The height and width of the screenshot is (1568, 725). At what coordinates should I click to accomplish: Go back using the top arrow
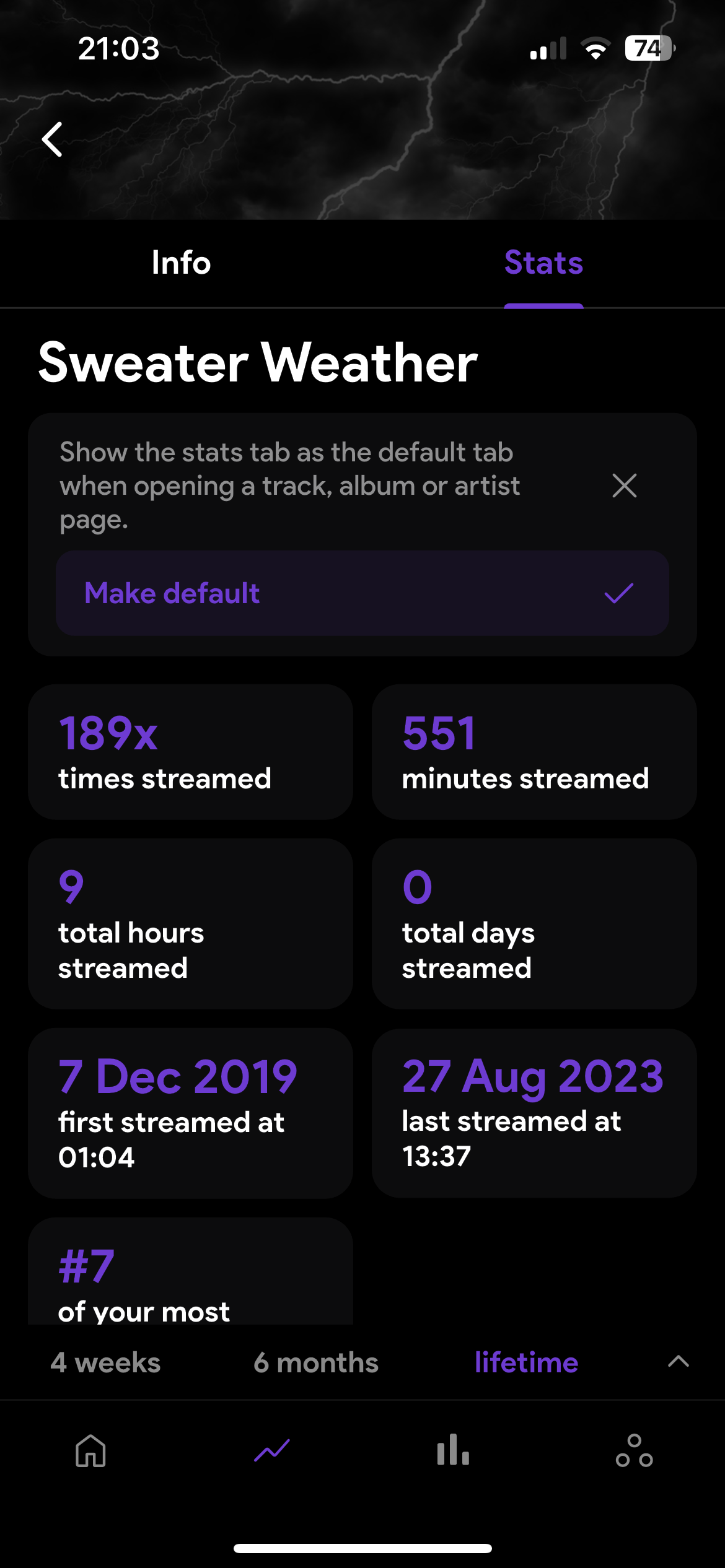click(53, 139)
